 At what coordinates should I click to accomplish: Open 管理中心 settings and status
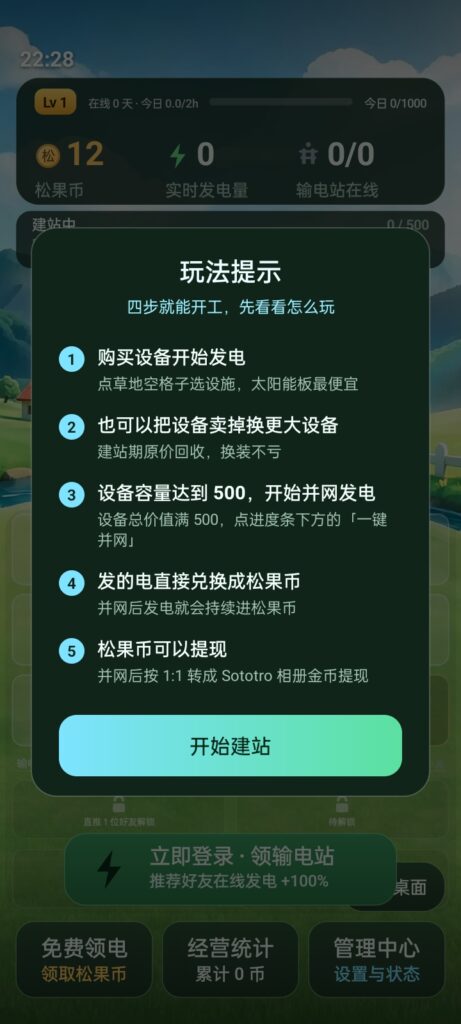click(376, 959)
